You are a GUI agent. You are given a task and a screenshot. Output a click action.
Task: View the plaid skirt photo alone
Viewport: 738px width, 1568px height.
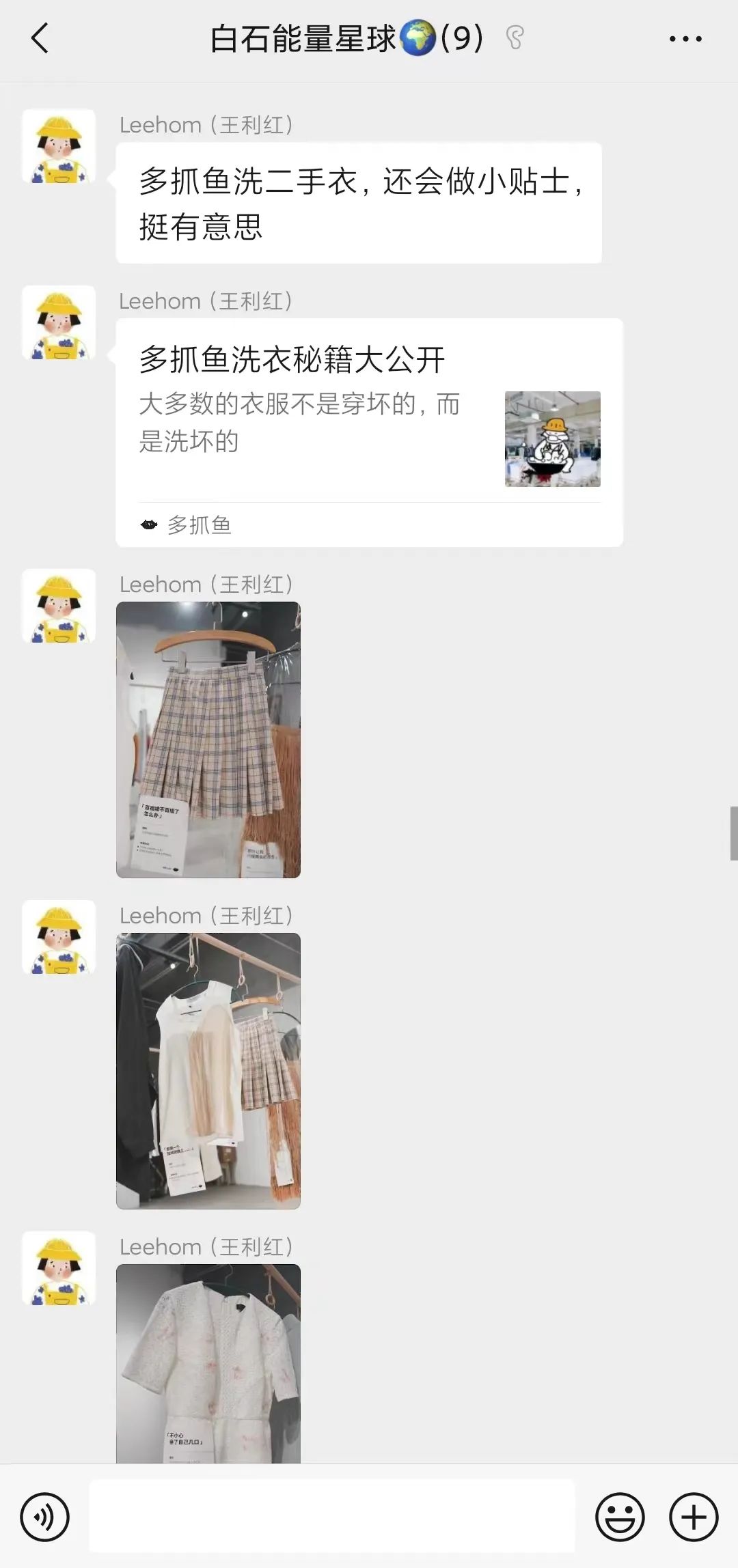[x=208, y=739]
